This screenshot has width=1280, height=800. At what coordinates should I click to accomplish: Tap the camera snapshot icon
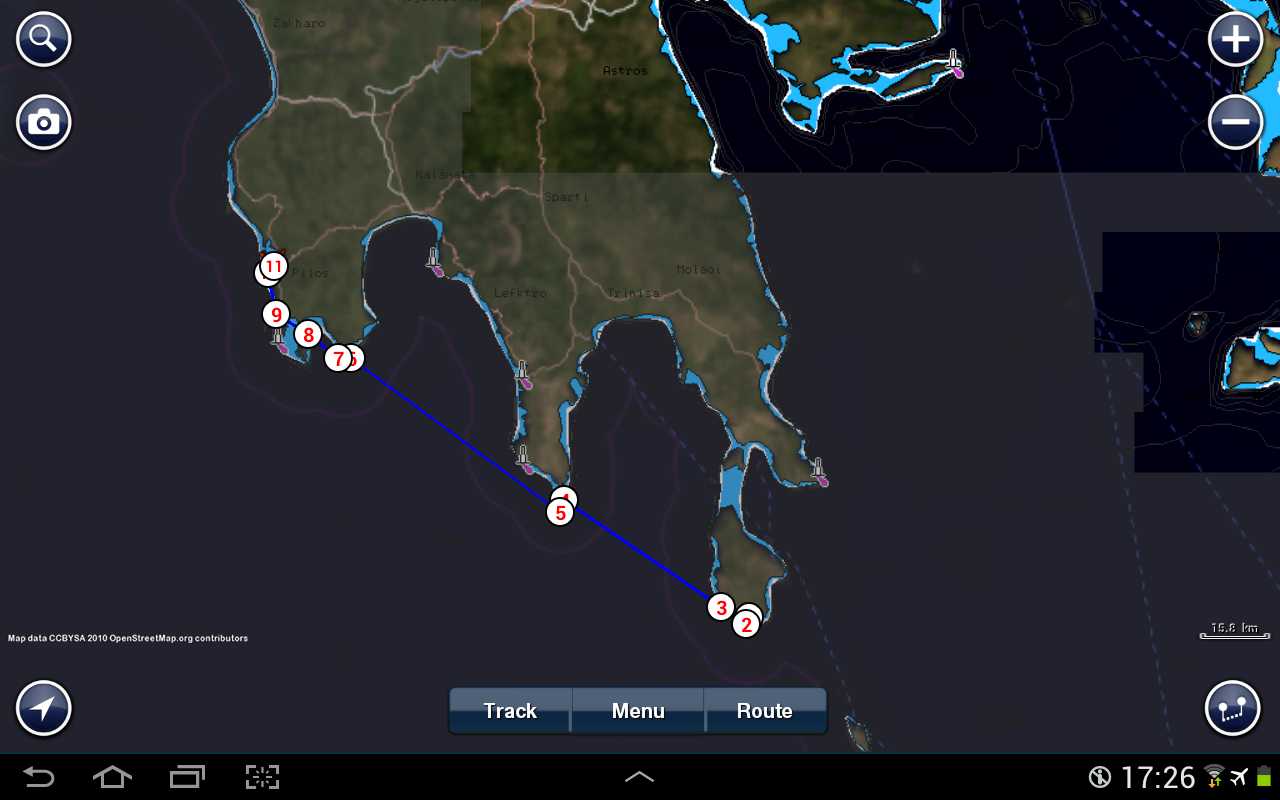pyautogui.click(x=43, y=122)
